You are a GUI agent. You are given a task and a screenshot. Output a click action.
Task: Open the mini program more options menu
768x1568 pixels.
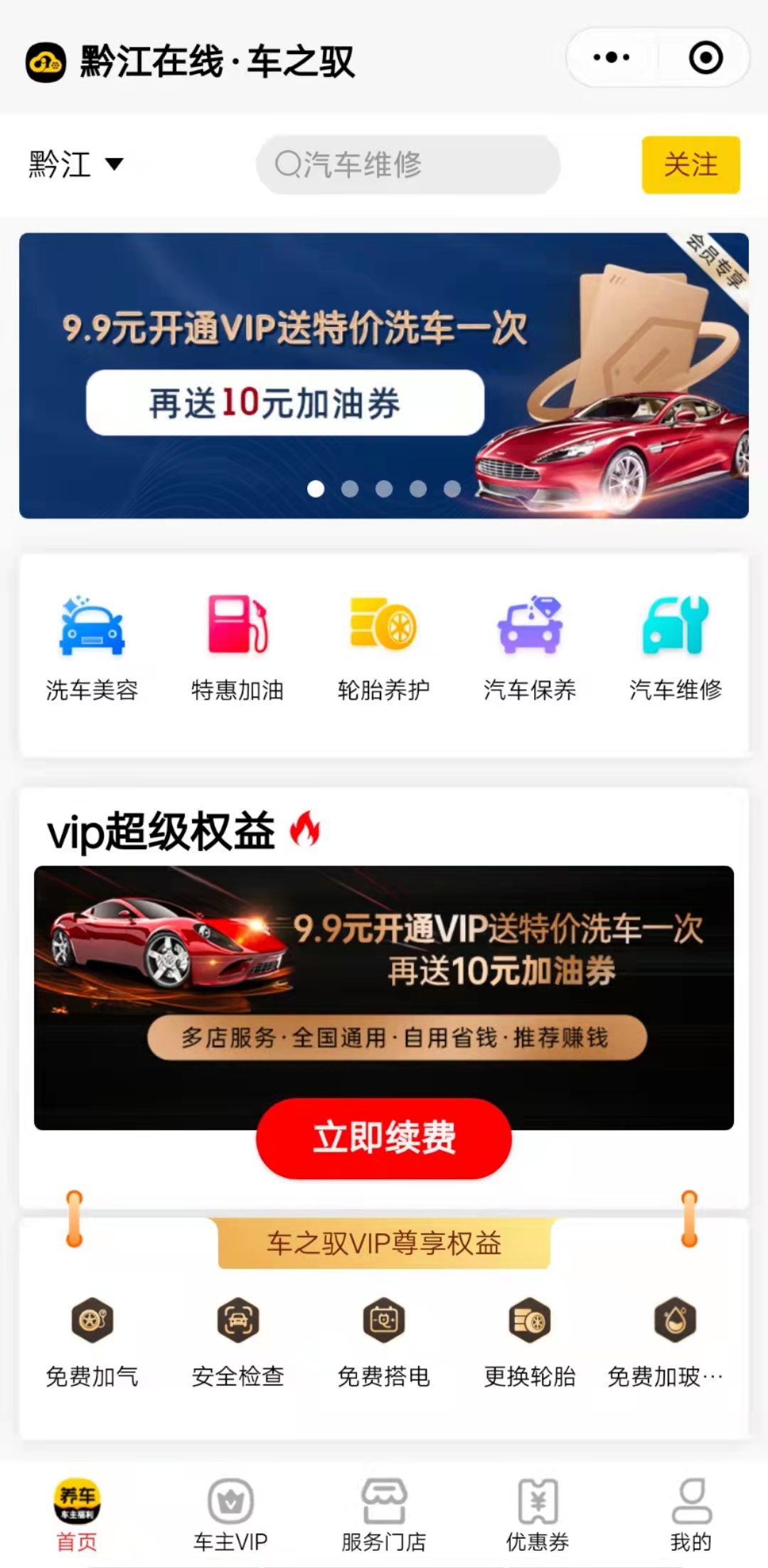click(611, 58)
